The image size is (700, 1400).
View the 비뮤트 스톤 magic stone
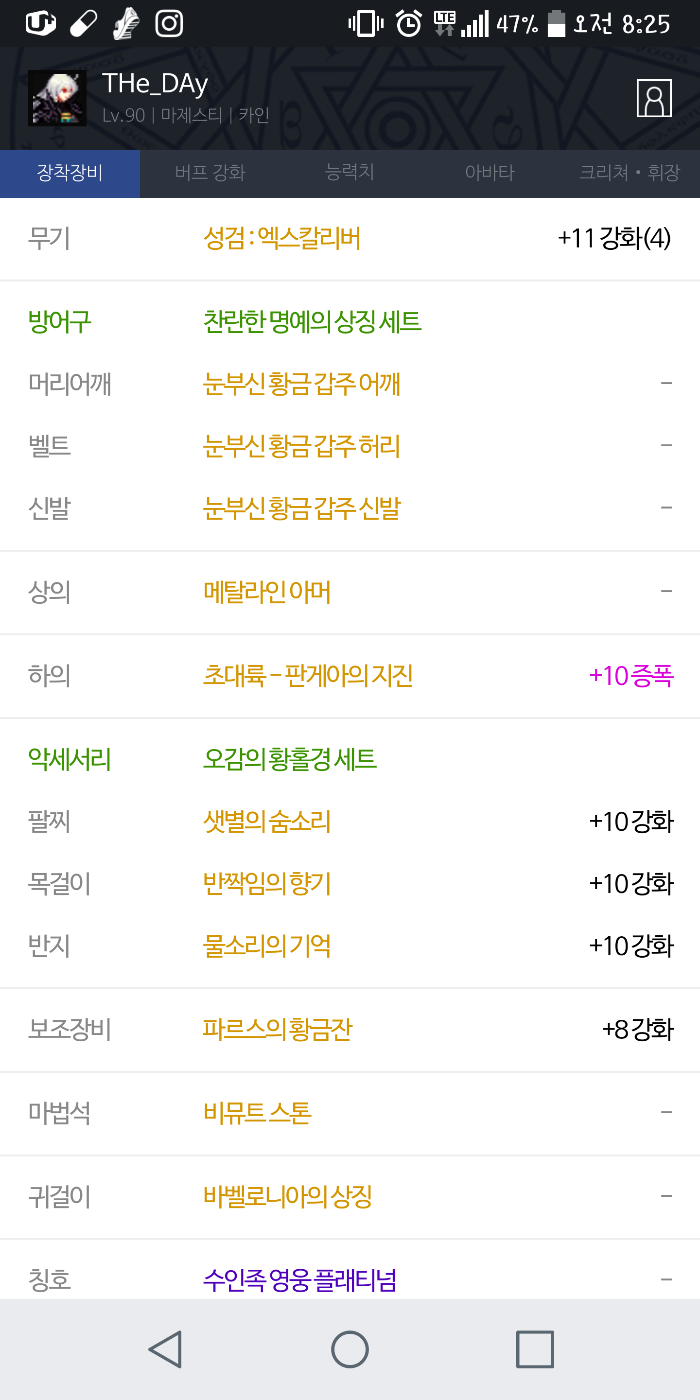257,1112
